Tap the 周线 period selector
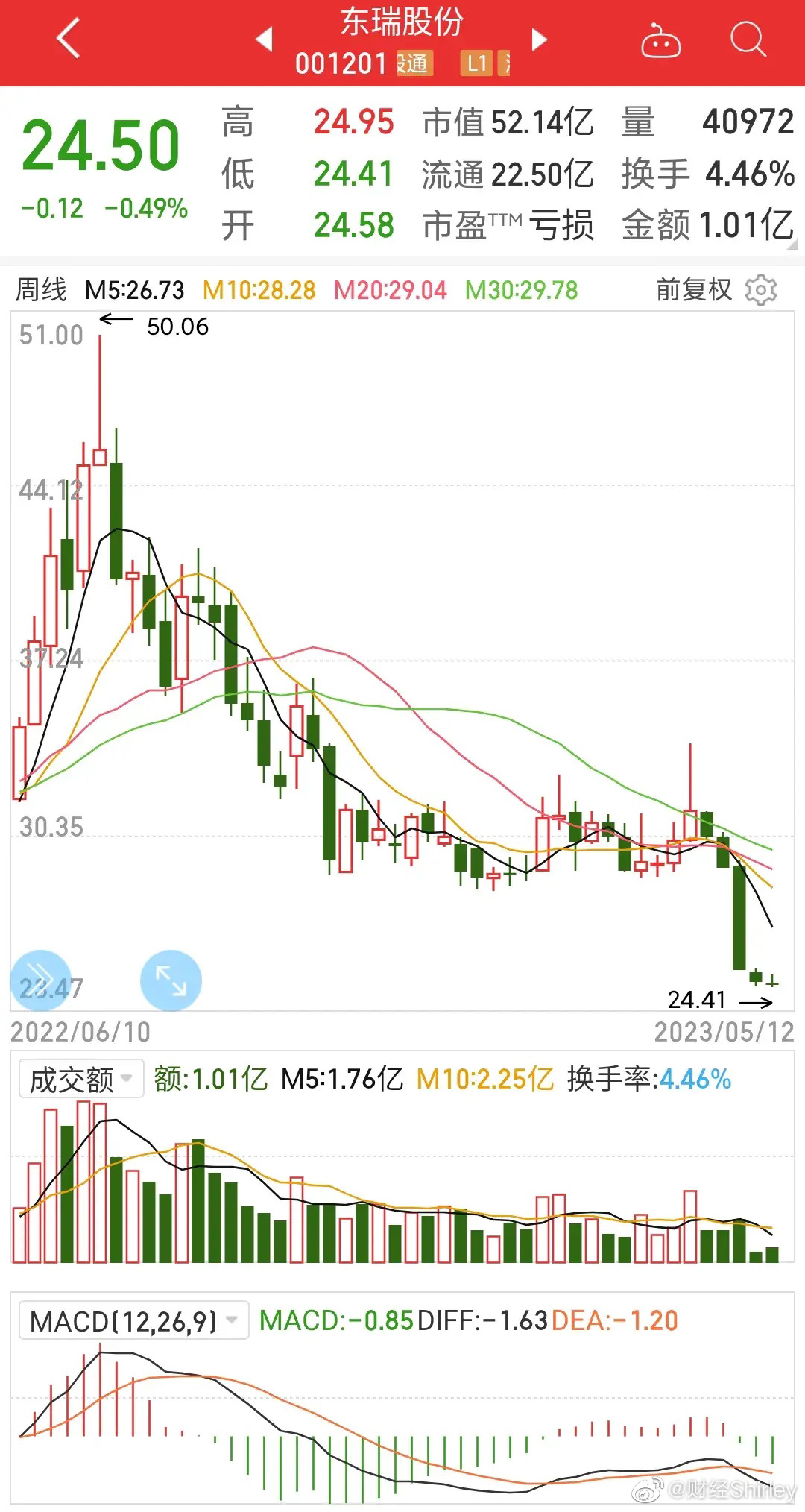The image size is (805, 1512). click(41, 290)
